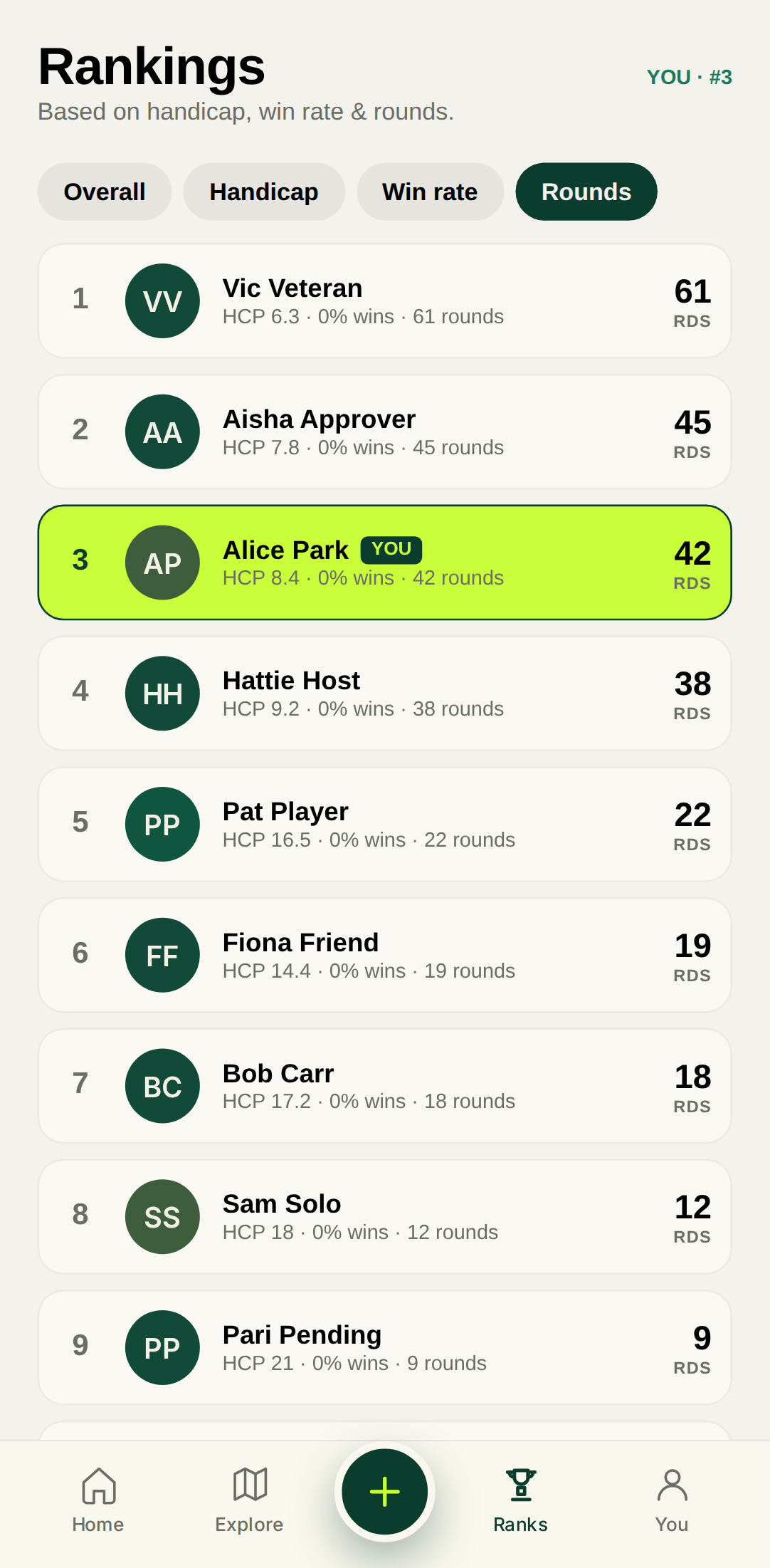Open Vic Veteran's ranking card
Viewport: 770px width, 1568px height.
coord(384,301)
